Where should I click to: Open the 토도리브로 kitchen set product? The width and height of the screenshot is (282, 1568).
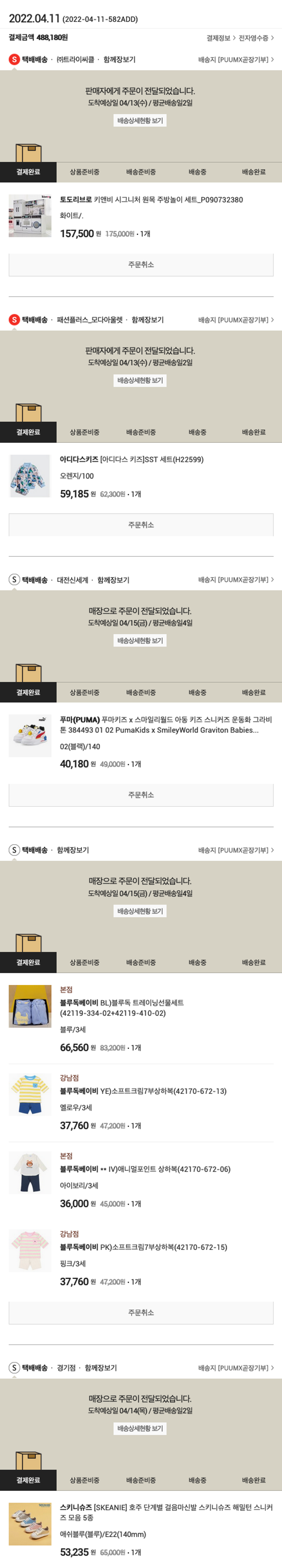pyautogui.click(x=151, y=200)
